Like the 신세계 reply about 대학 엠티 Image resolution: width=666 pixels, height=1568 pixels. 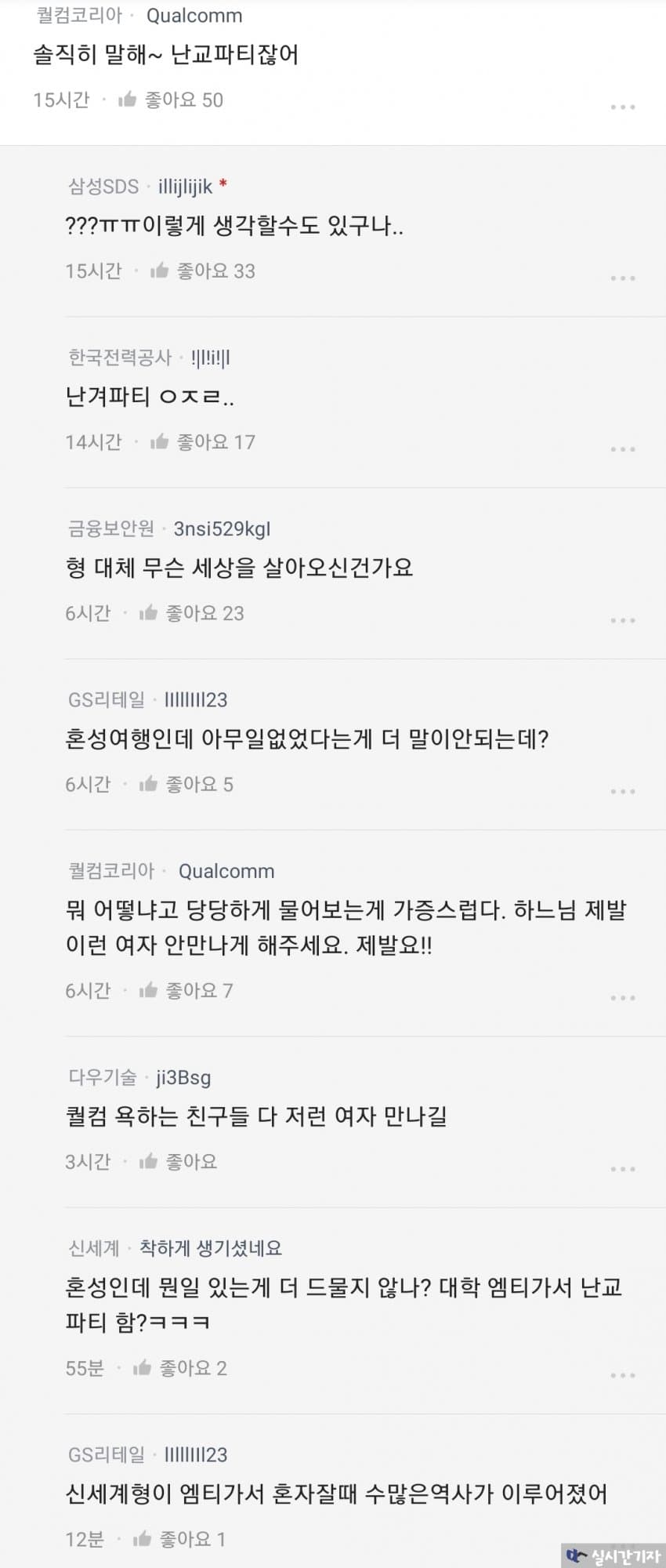point(143,1369)
